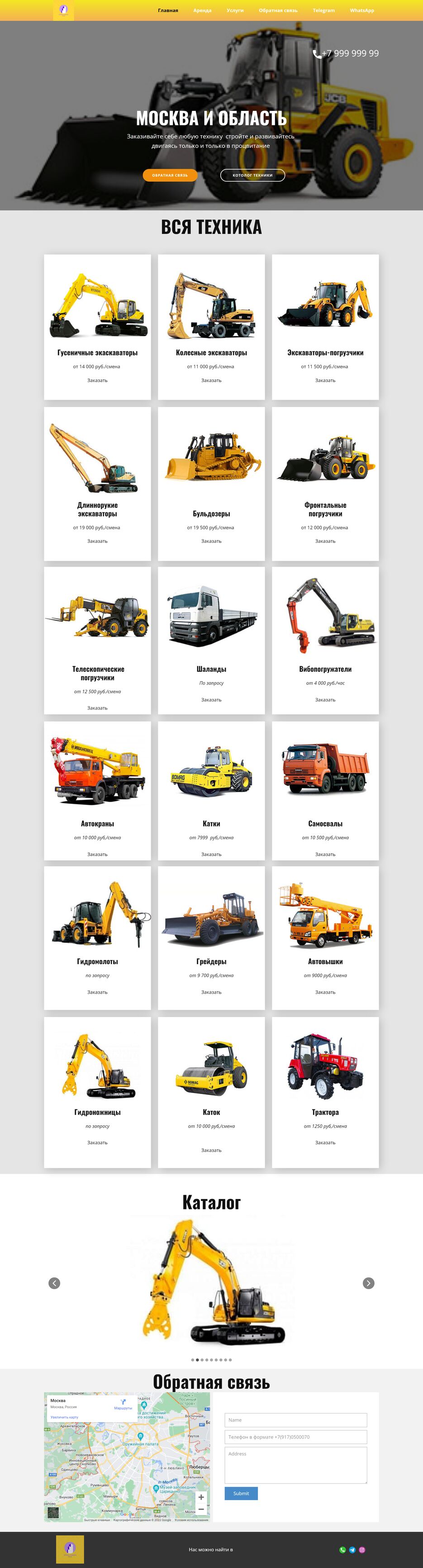423x1568 pixels.
Task: Show previous catalog slide
Action: (x=54, y=1283)
